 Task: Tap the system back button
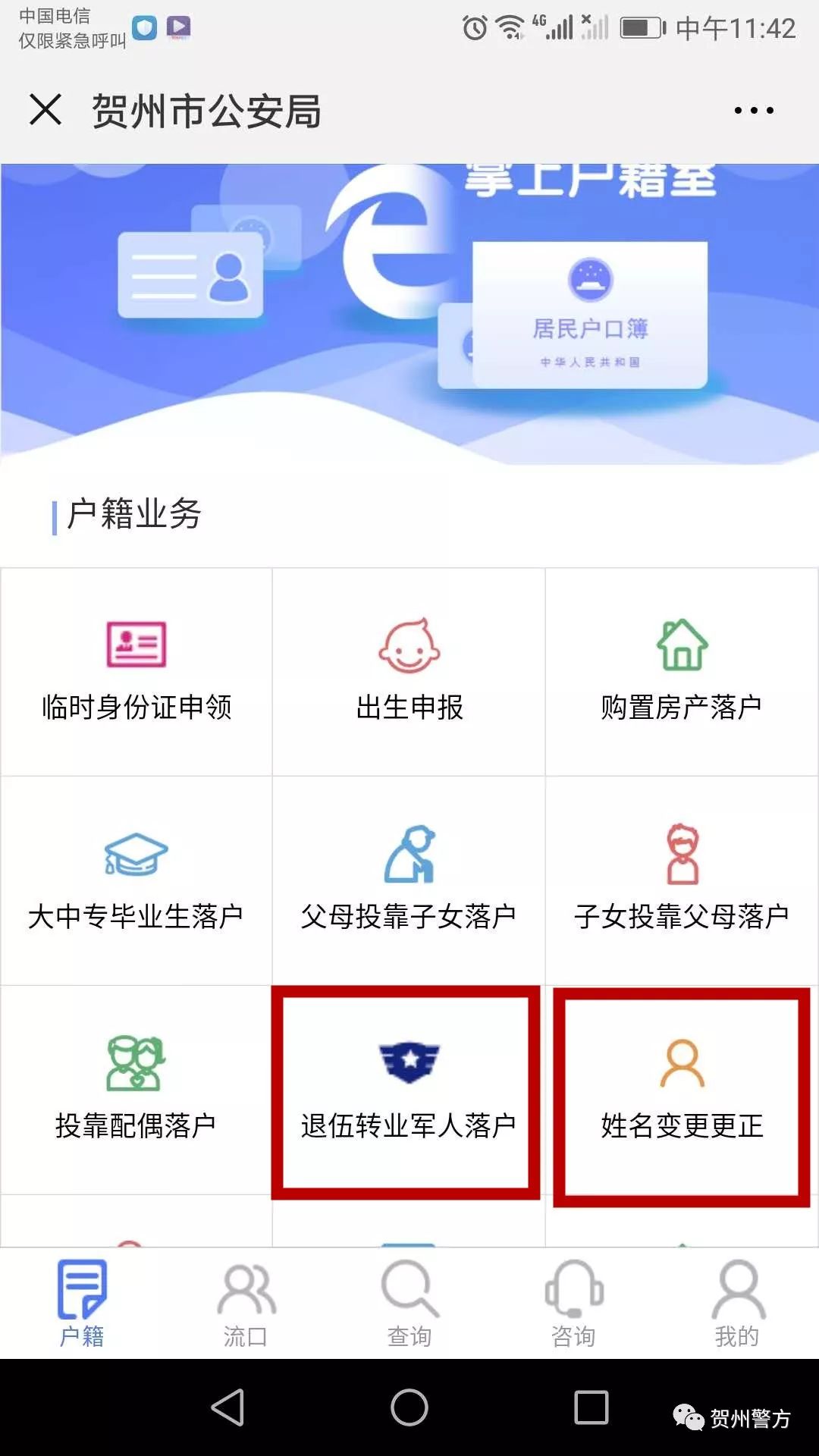pyautogui.click(x=227, y=1407)
